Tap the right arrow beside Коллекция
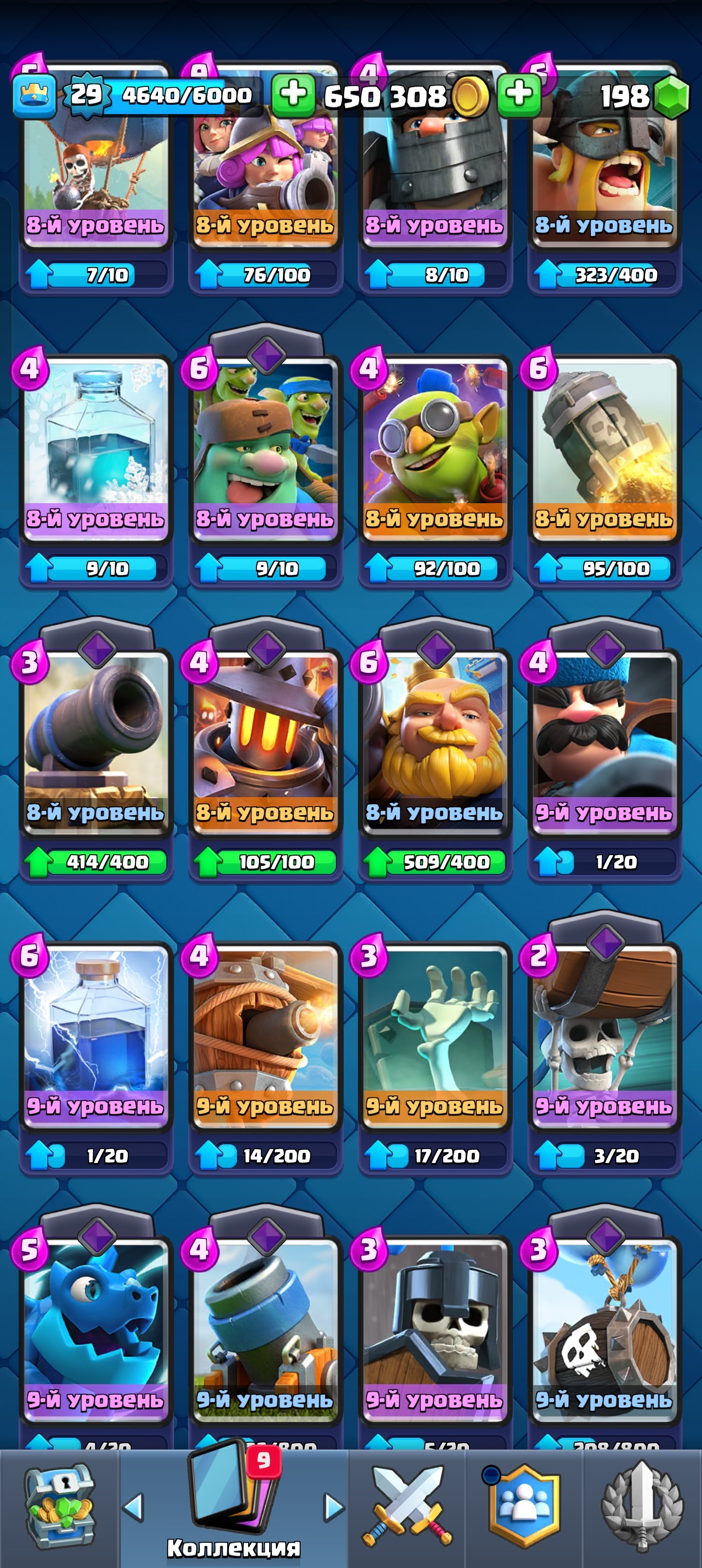This screenshot has width=702, height=1568. 333,1507
